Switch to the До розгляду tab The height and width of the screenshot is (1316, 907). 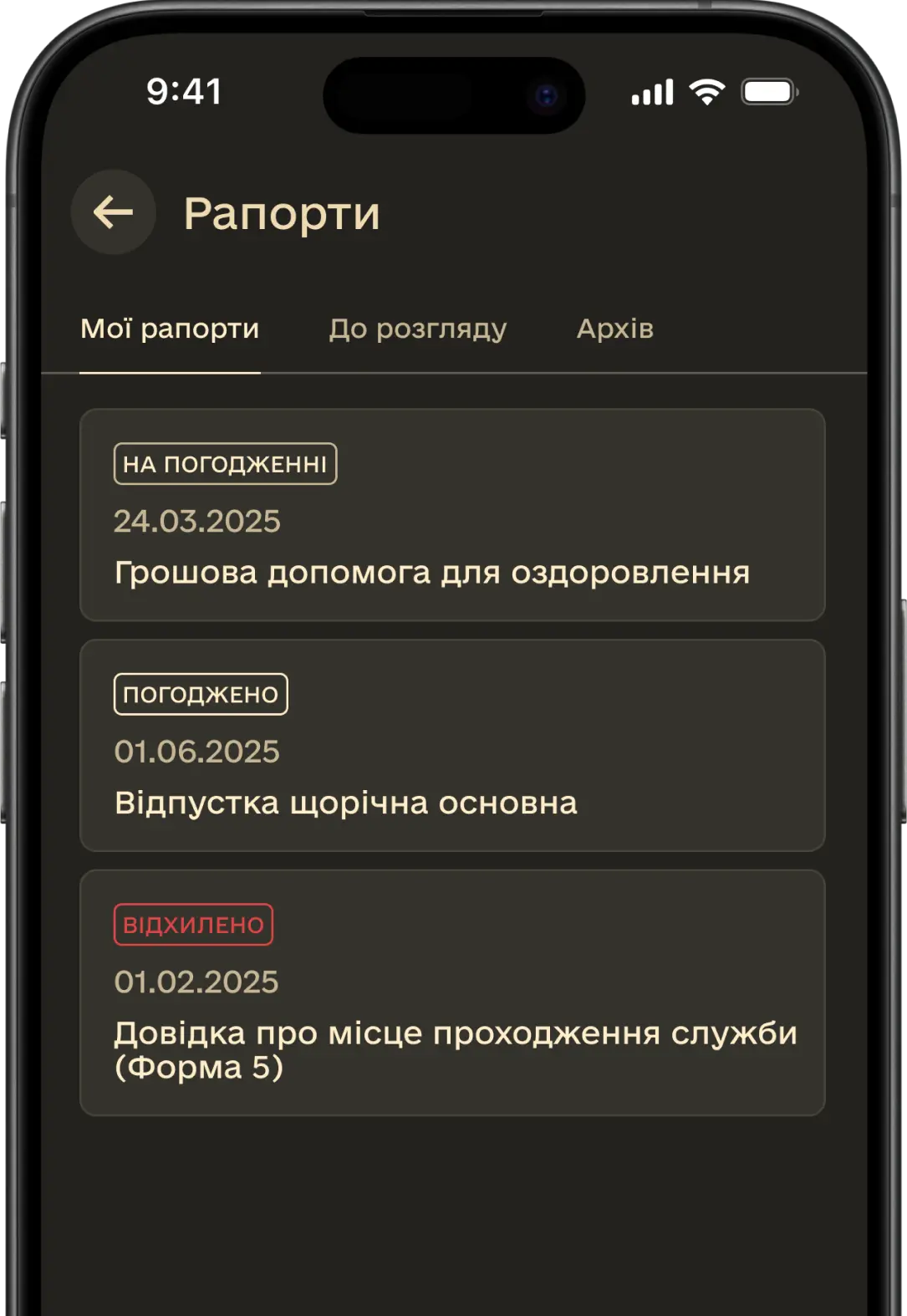418,329
